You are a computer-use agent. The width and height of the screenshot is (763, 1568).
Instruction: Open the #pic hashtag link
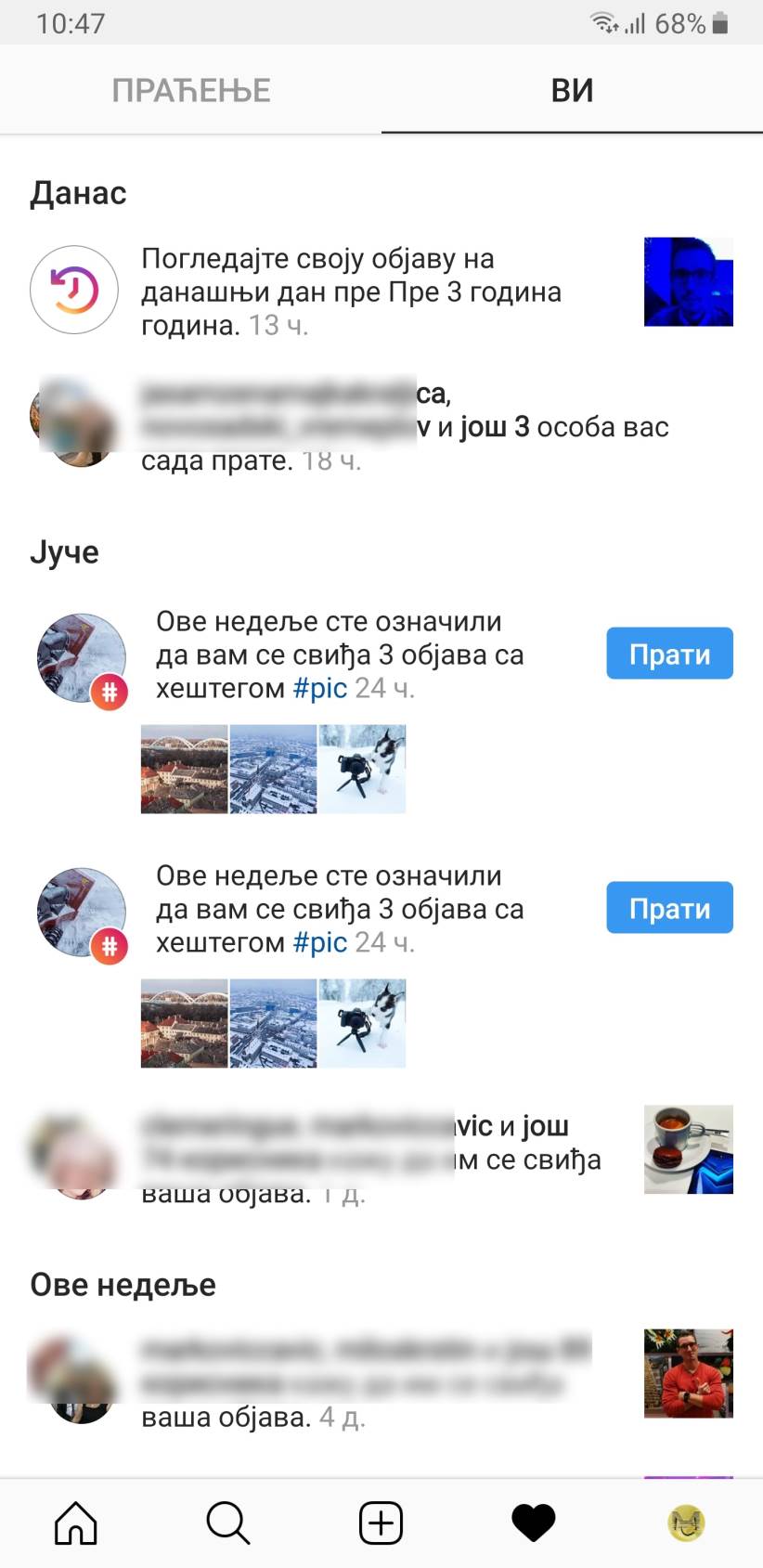point(320,687)
